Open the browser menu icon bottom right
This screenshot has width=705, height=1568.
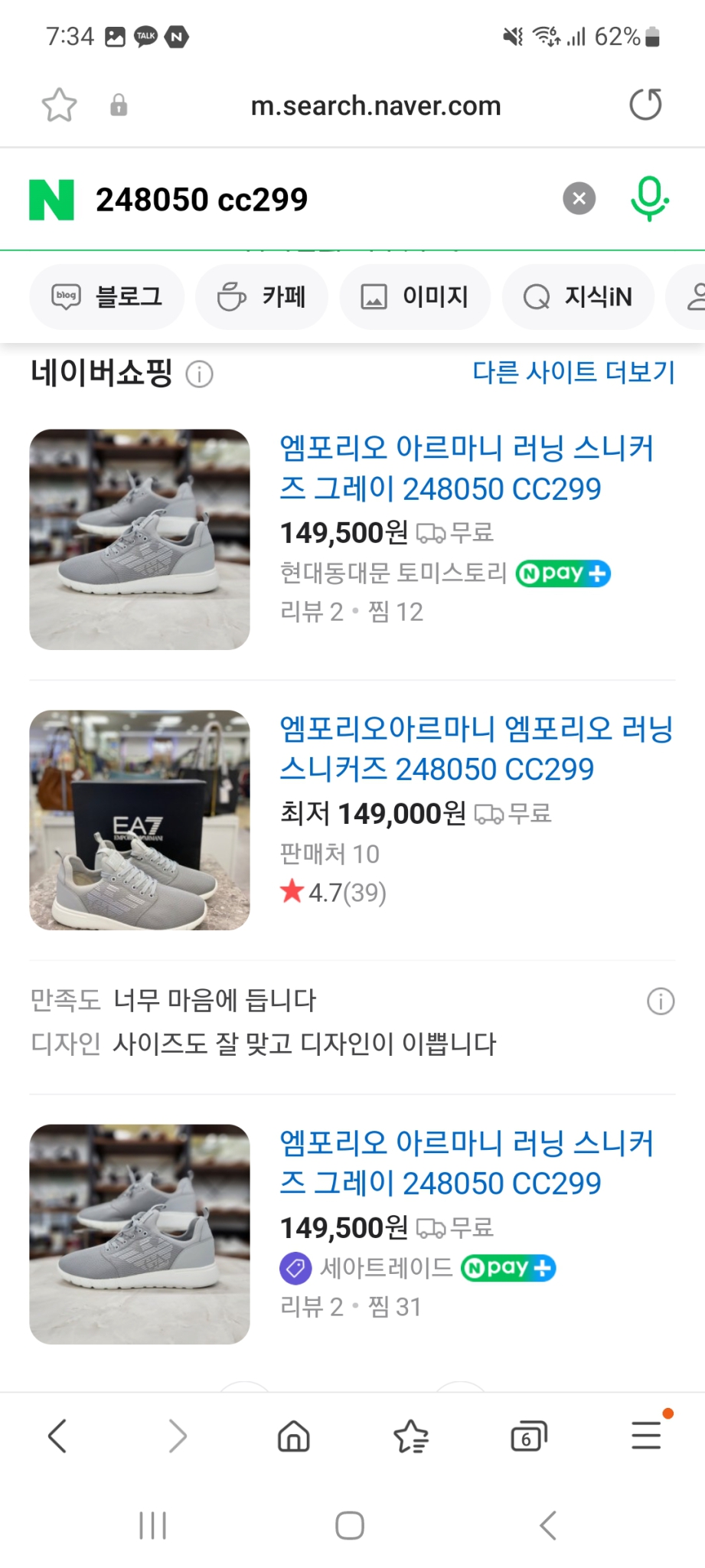645,1436
